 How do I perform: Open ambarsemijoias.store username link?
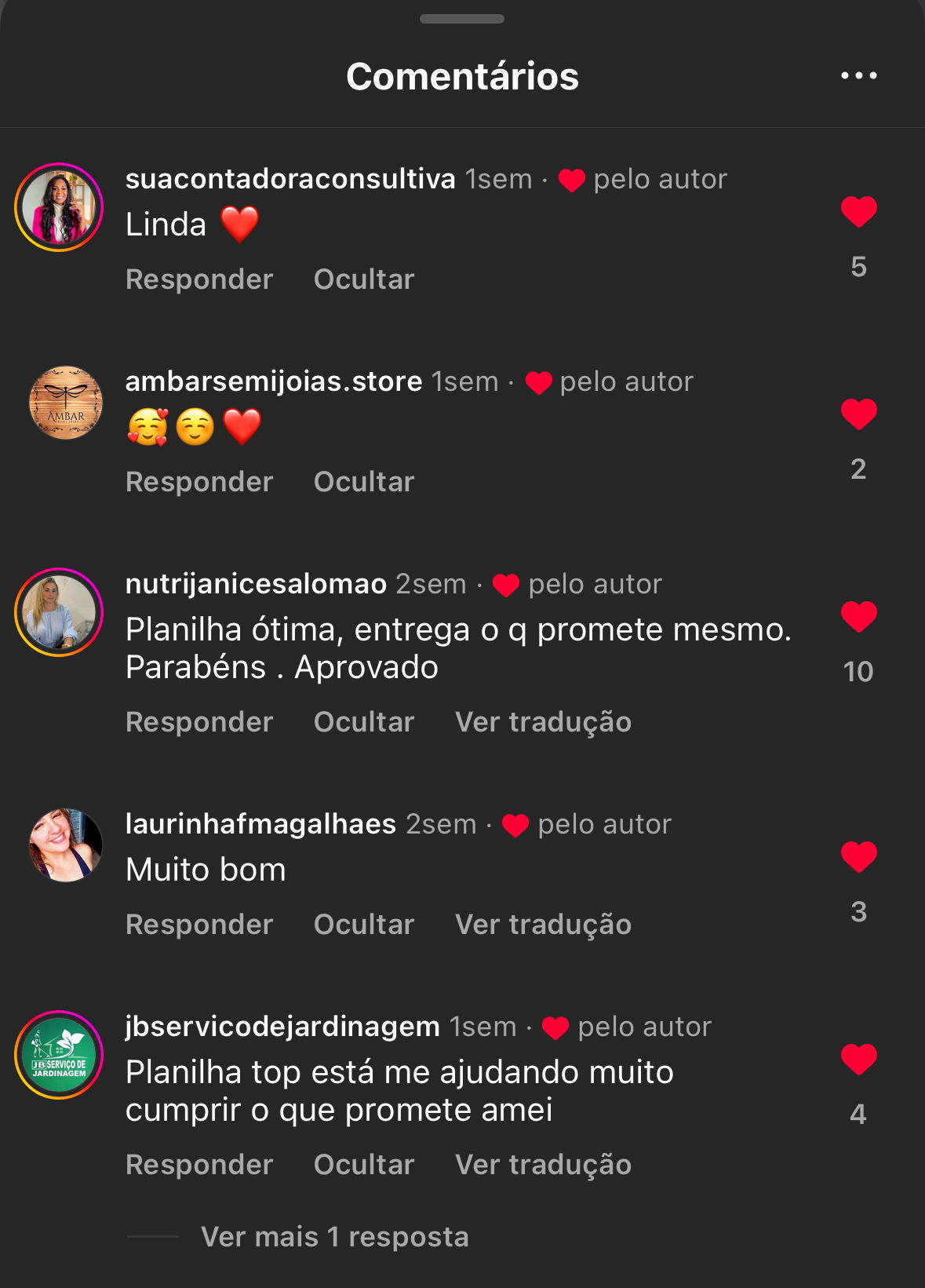tap(274, 381)
